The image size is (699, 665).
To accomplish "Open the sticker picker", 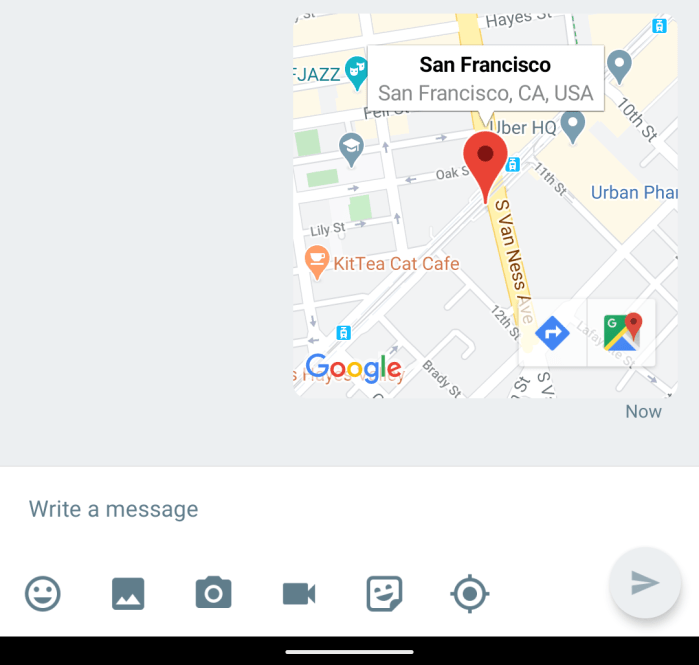I will point(384,593).
